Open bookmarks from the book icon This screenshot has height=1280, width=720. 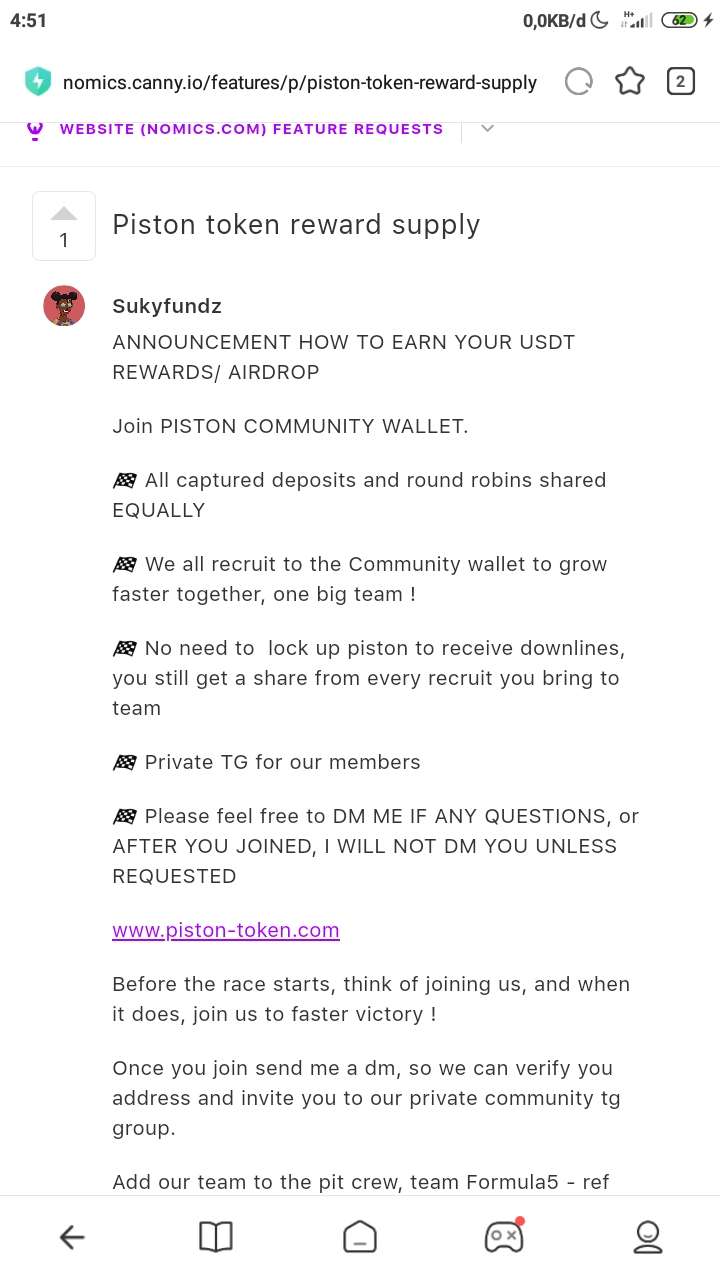pyautogui.click(x=216, y=1237)
